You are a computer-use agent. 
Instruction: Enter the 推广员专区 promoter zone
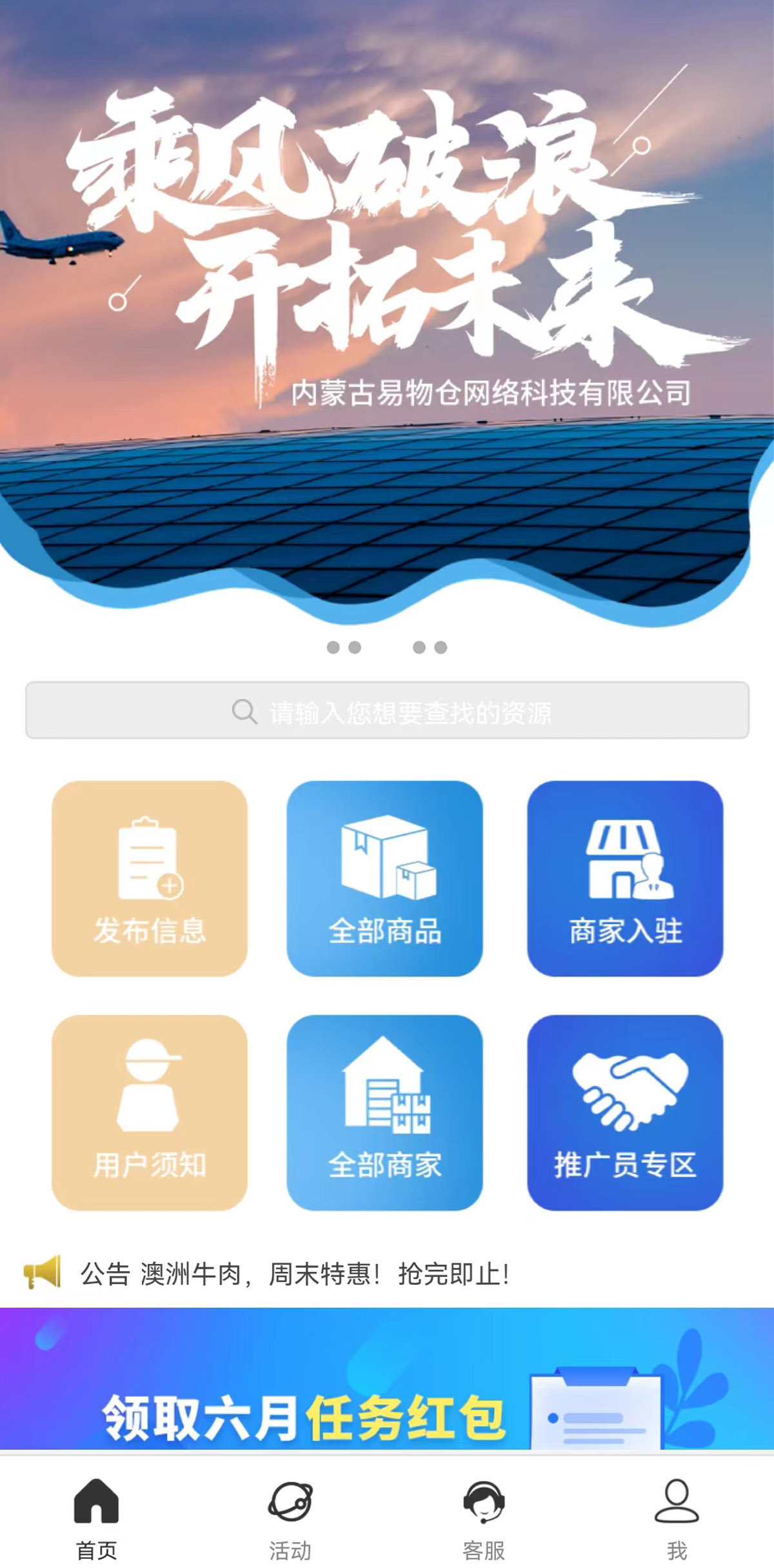(625, 1112)
